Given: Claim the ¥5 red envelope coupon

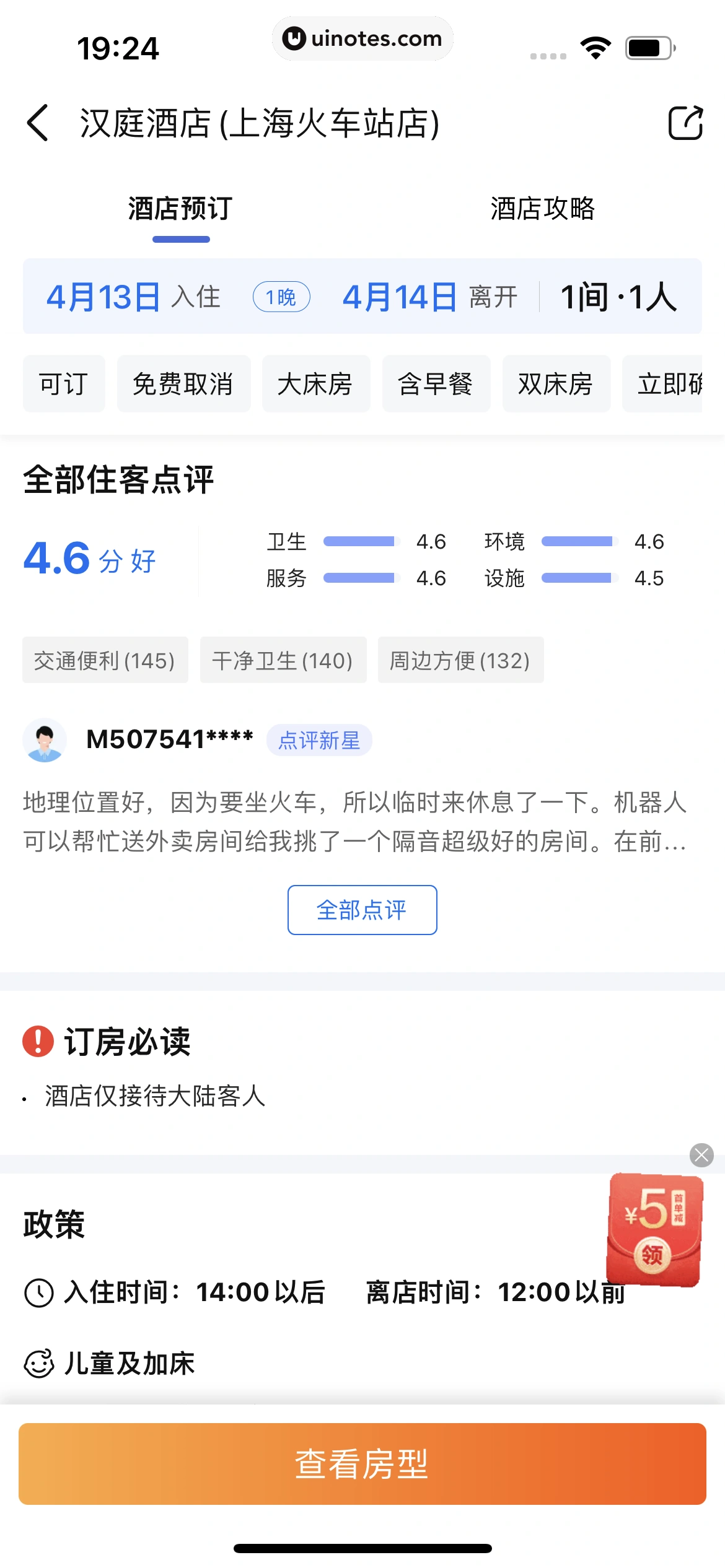Looking at the screenshot, I should [654, 1229].
